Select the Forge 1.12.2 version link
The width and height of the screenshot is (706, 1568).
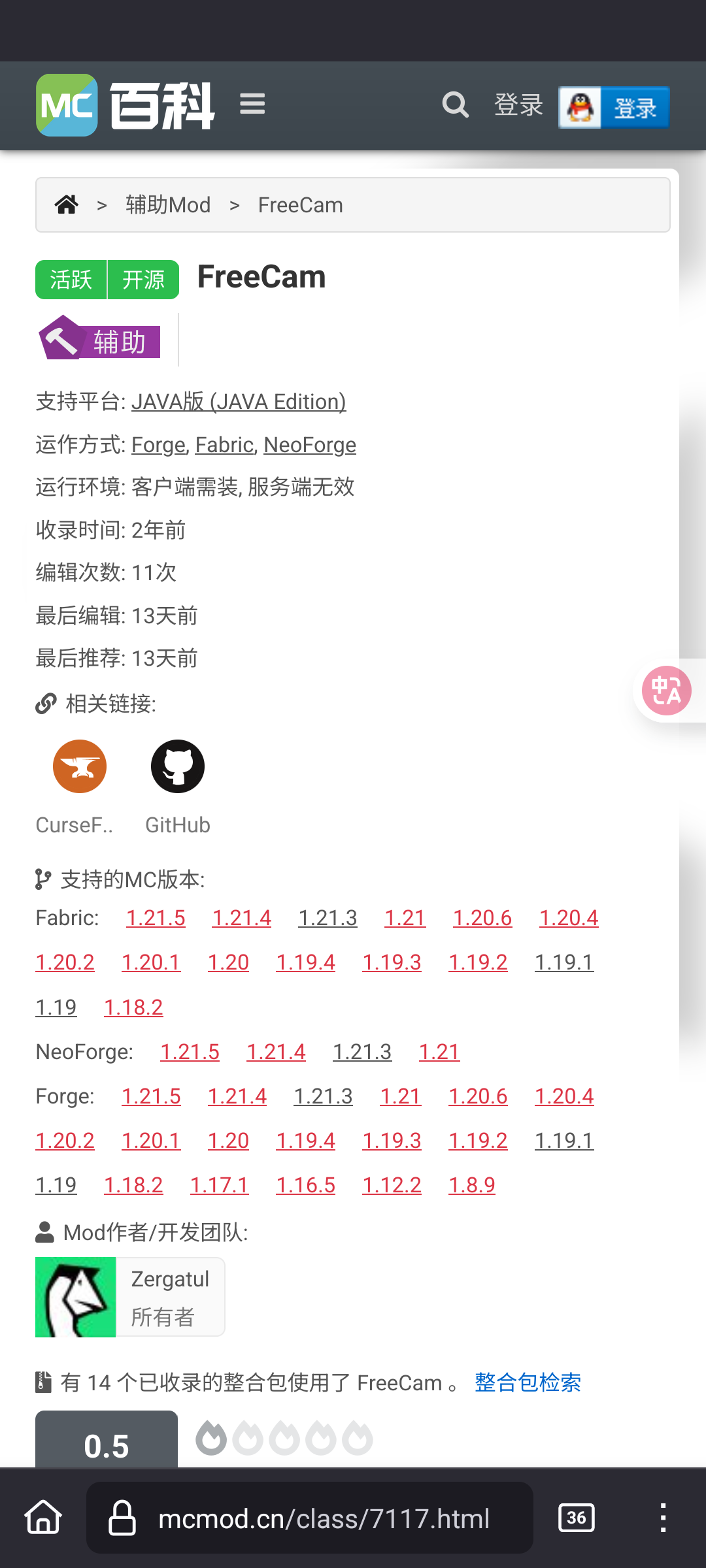(x=392, y=1185)
